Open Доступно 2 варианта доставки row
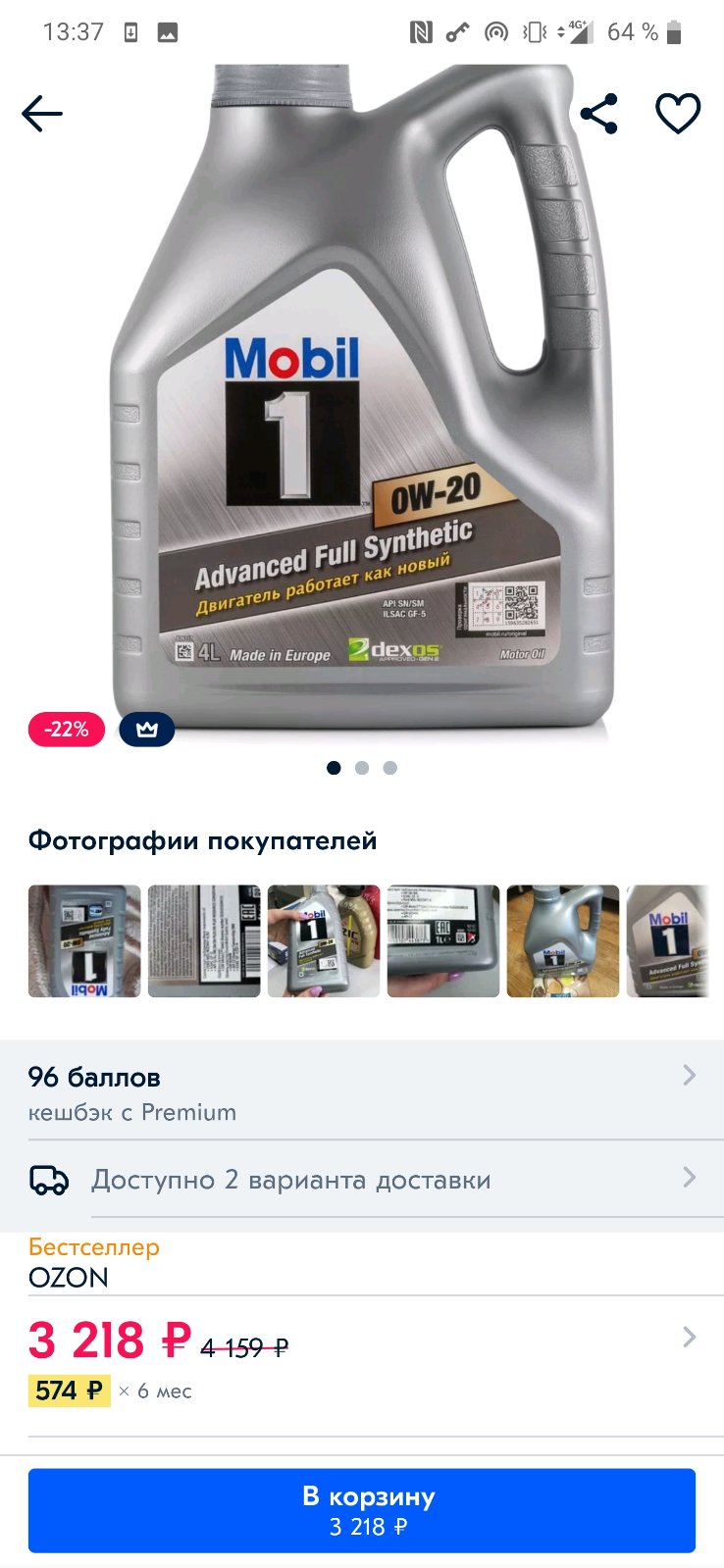 click(x=362, y=1179)
